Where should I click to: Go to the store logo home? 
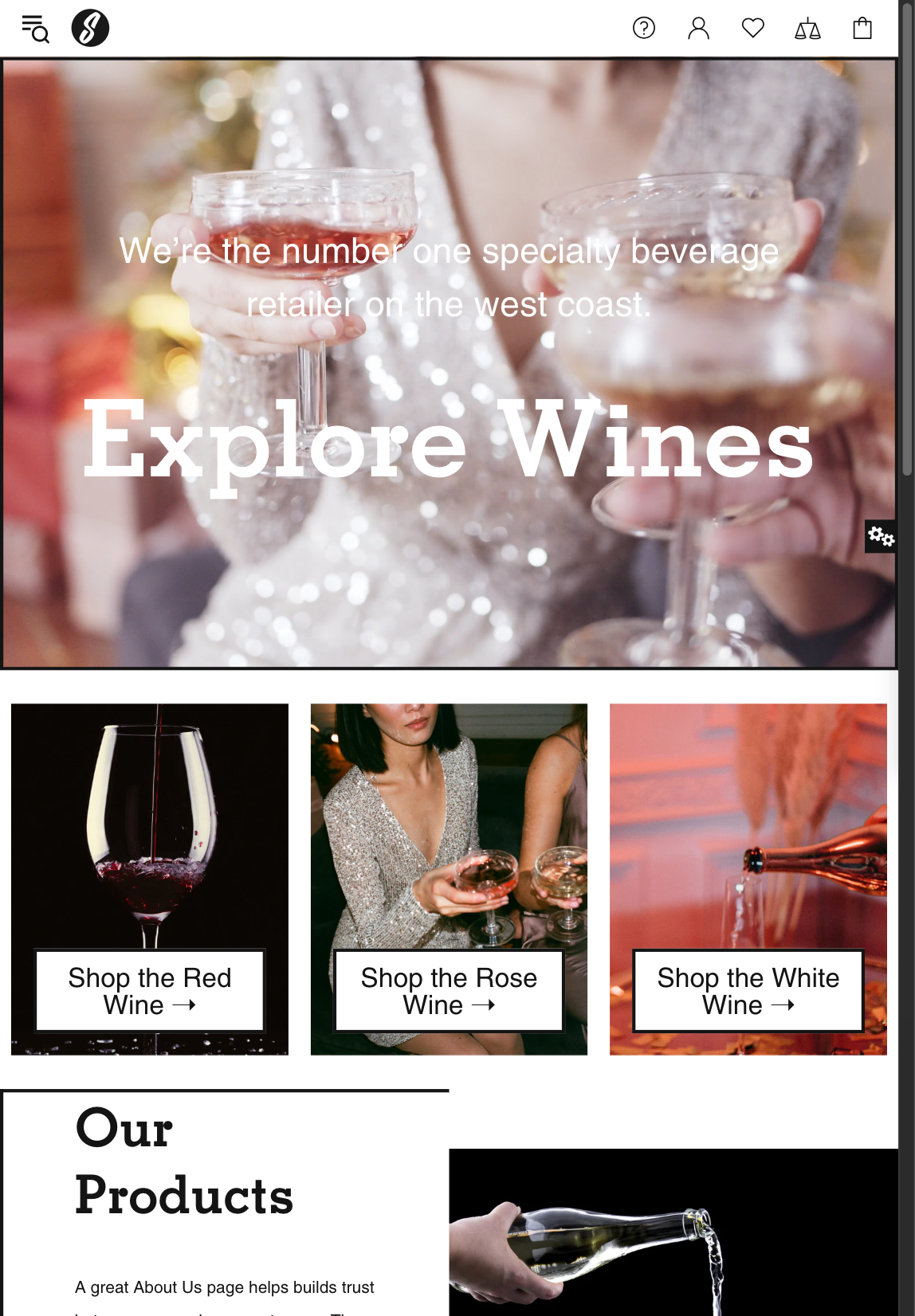point(90,28)
